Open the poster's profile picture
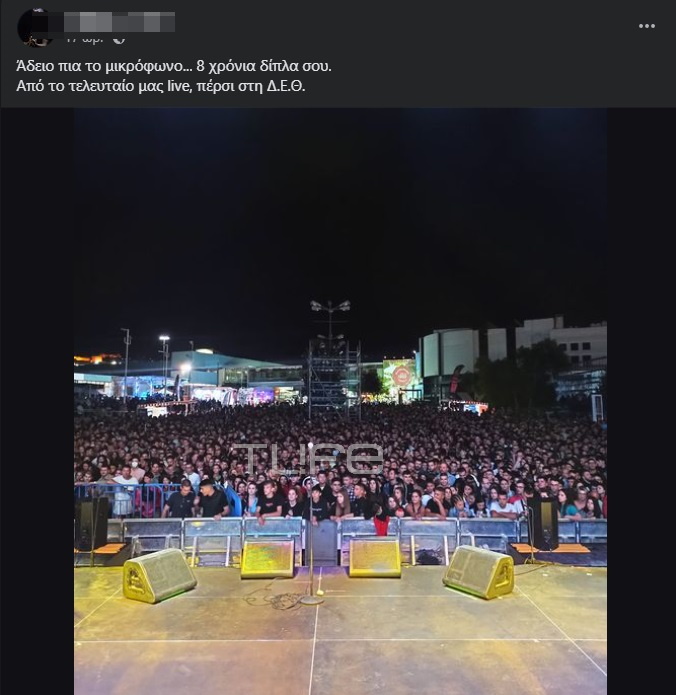Viewport: 676px width, 695px height. 35,27
